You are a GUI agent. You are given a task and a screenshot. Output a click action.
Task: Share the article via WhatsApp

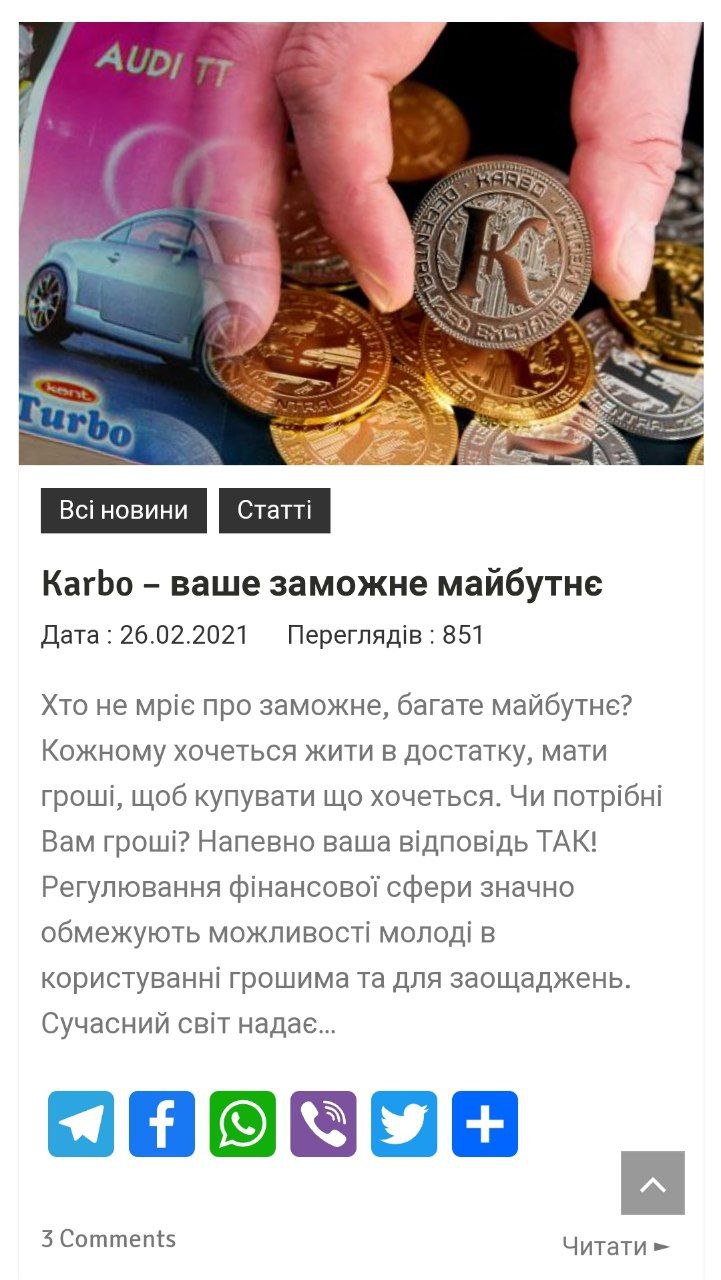point(243,1124)
